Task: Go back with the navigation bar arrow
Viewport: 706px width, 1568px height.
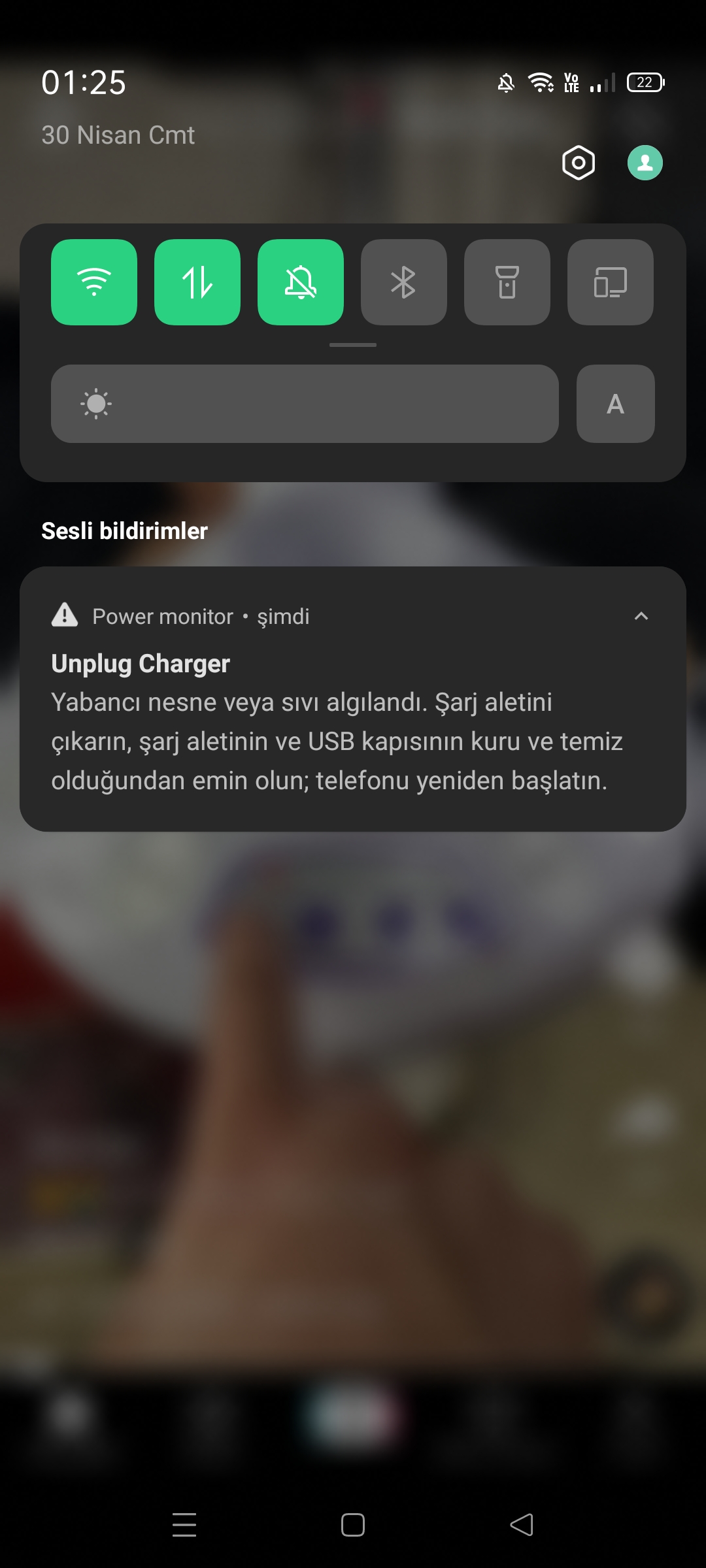Action: [x=522, y=1525]
